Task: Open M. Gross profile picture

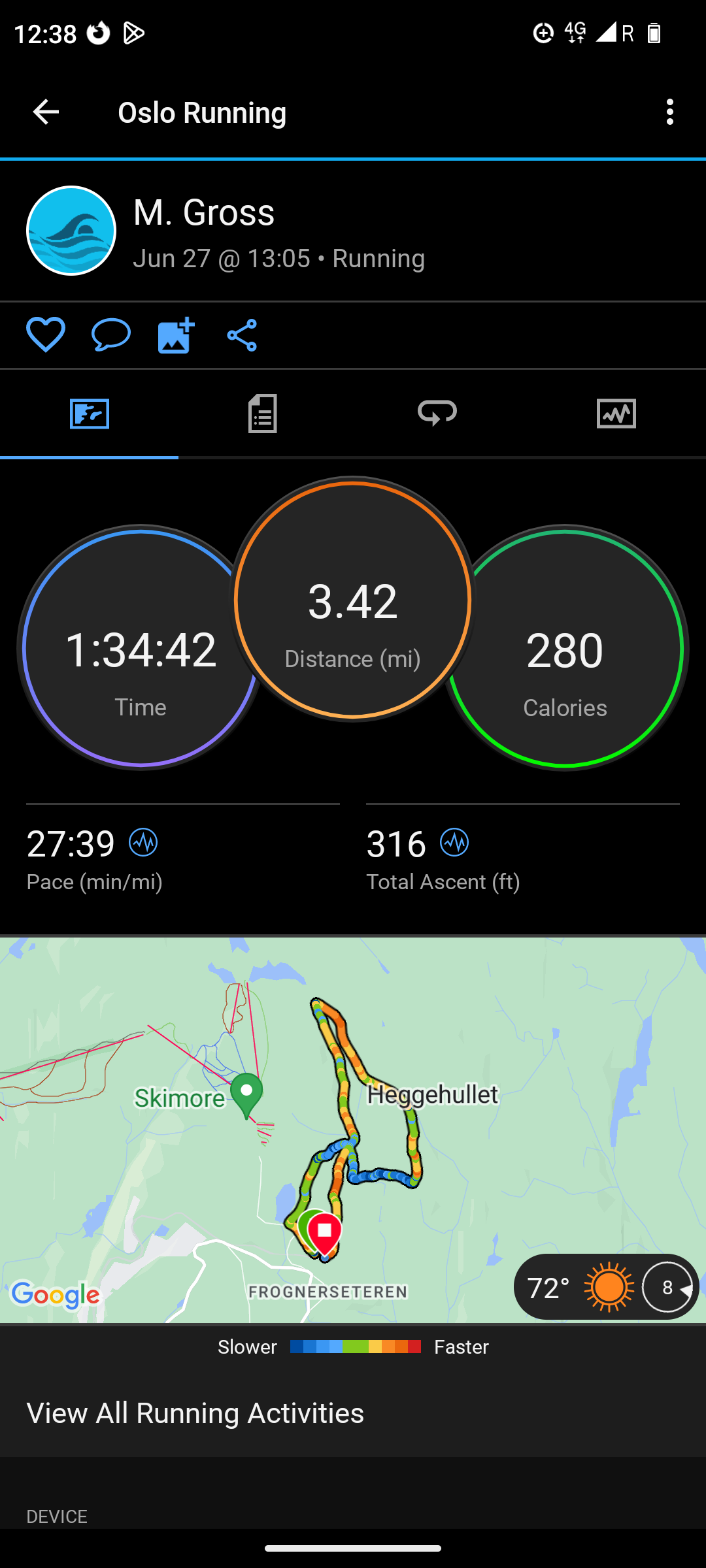Action: click(x=71, y=231)
